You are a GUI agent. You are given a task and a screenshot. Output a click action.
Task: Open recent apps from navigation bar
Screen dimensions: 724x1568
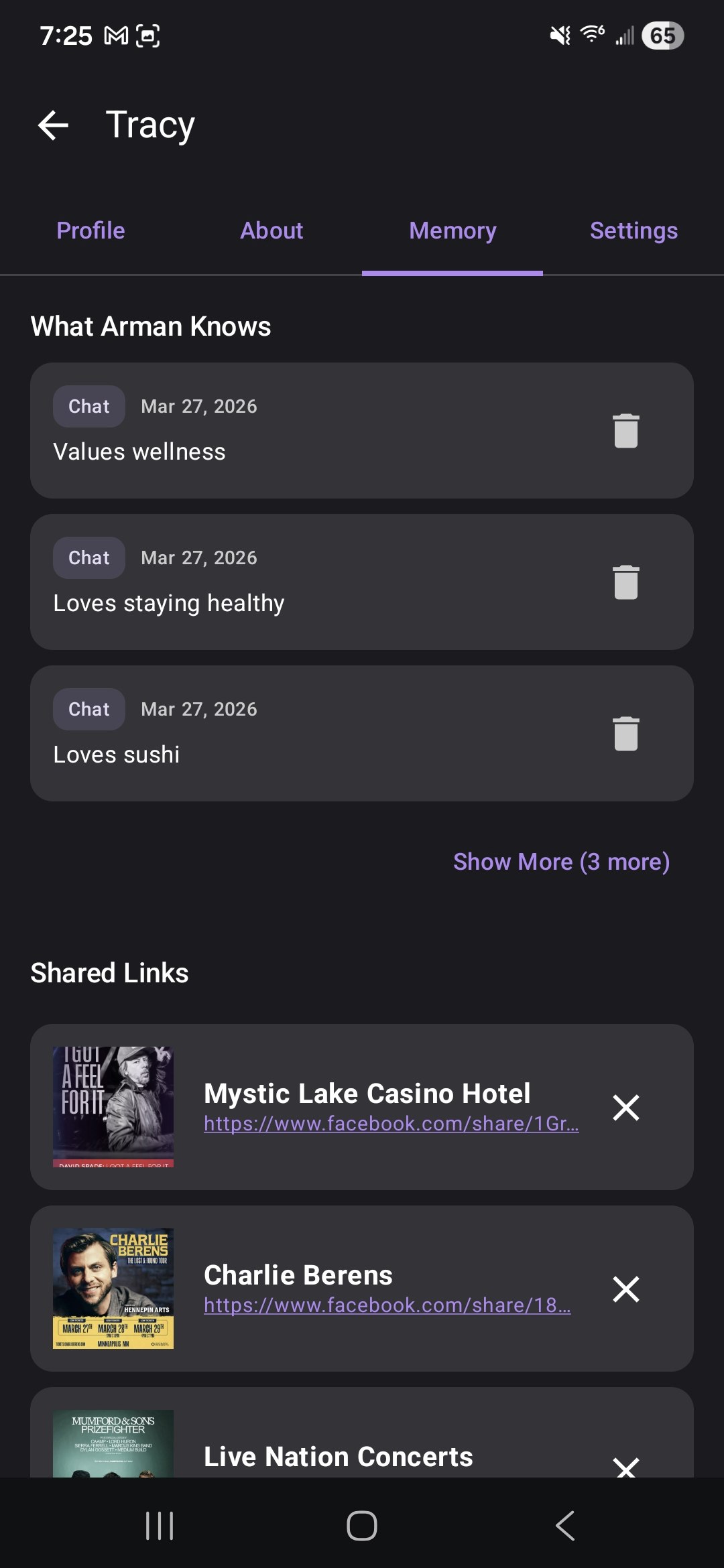(x=160, y=1526)
